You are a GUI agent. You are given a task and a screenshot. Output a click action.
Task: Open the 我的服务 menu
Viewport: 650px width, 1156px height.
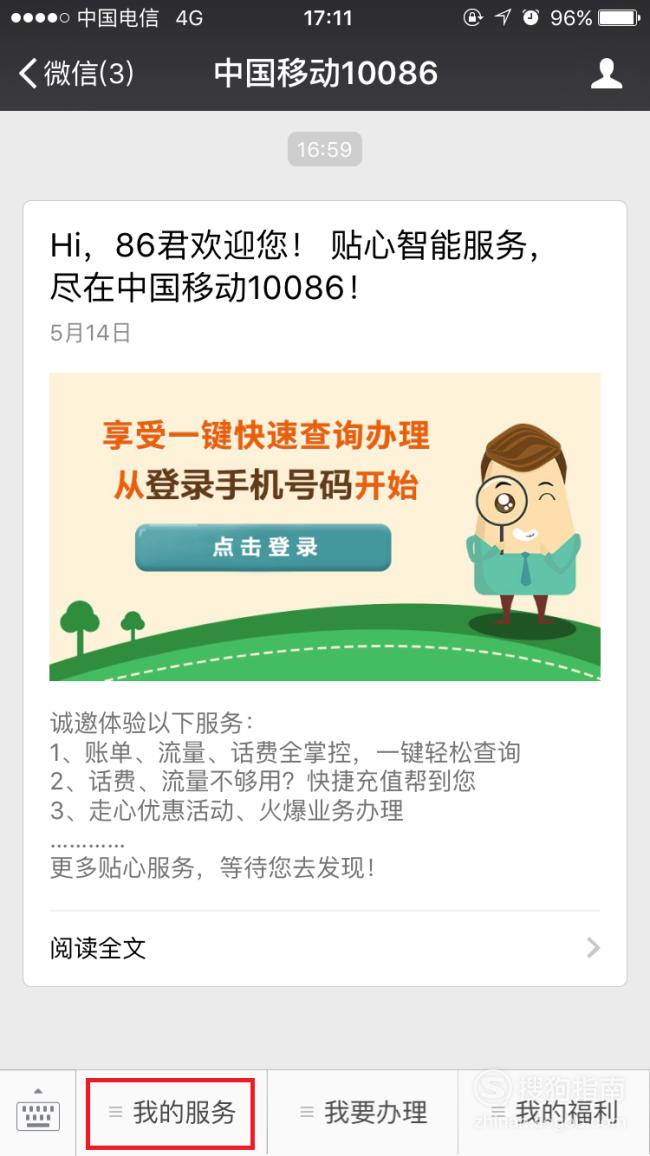point(171,1113)
